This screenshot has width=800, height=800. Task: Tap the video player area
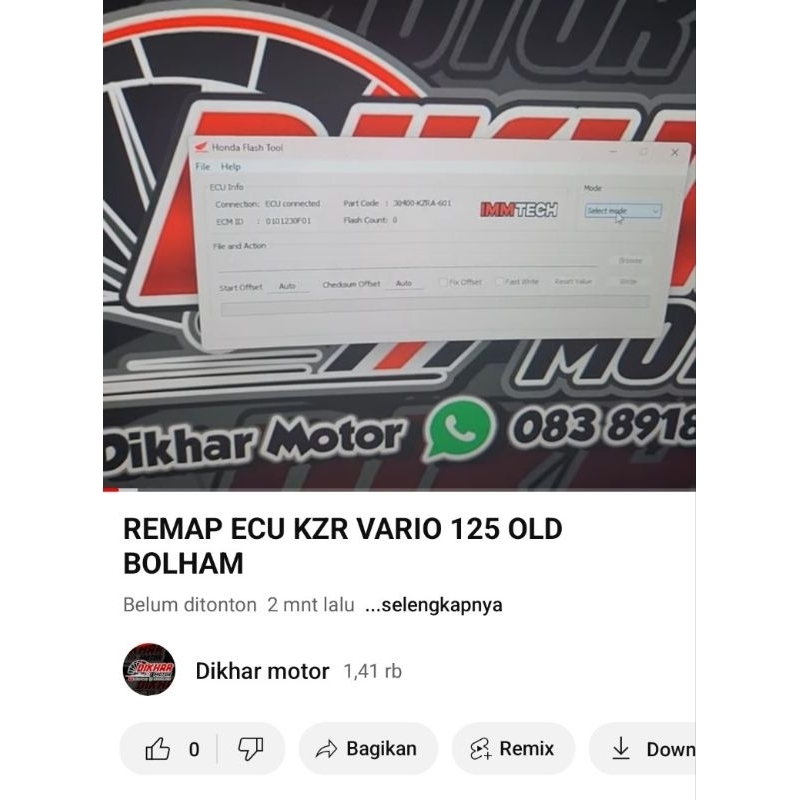click(x=399, y=245)
